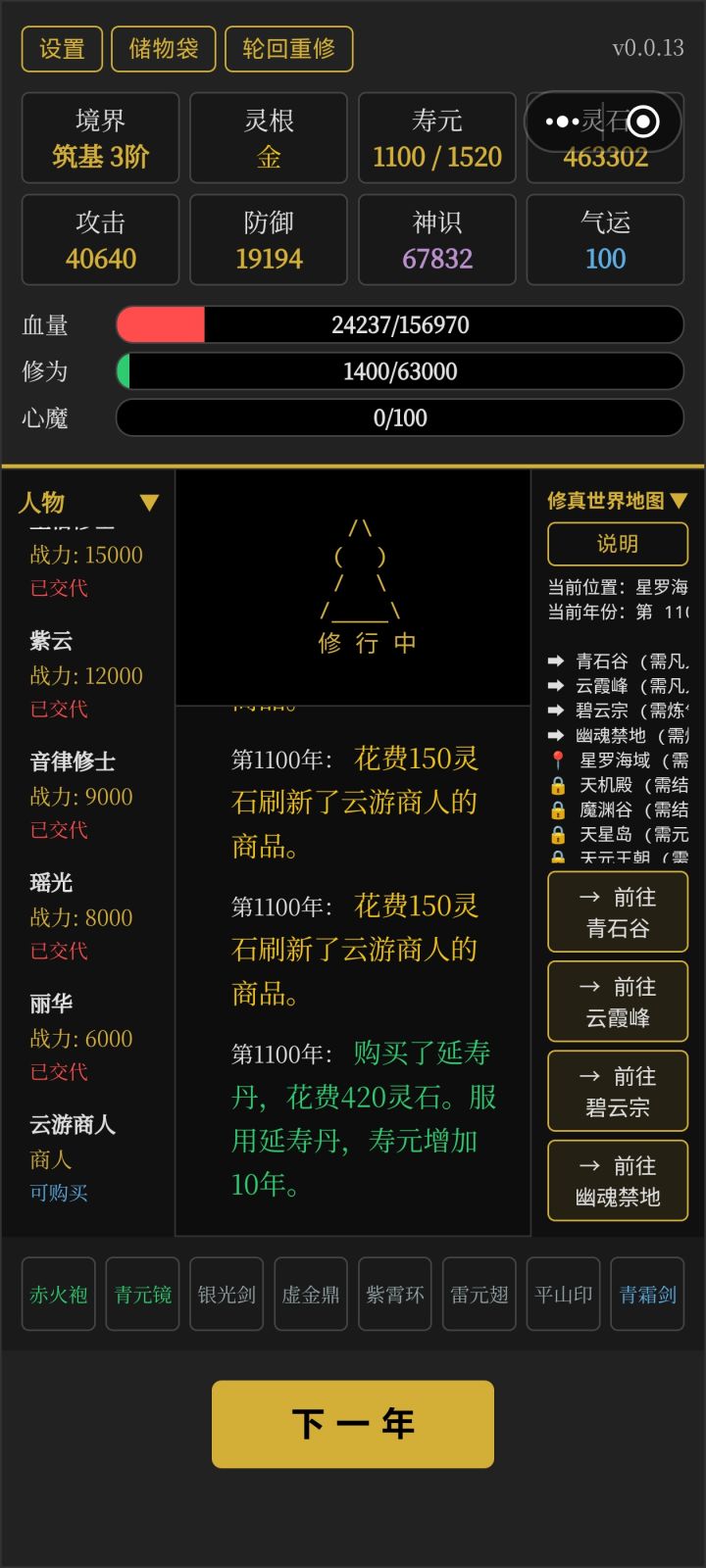The image size is (706, 1568).
Task: Select the 紫霄环 equipment icon
Action: click(394, 1294)
